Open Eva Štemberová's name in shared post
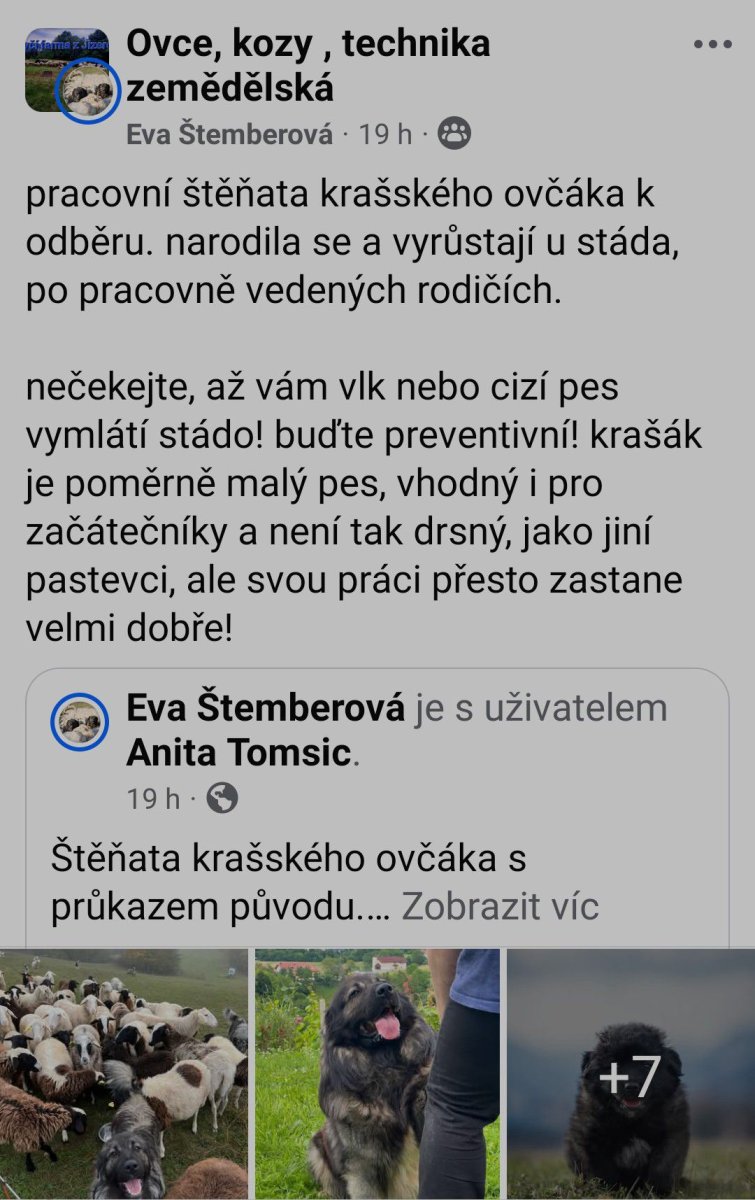Viewport: 755px width, 1200px height. pos(265,708)
